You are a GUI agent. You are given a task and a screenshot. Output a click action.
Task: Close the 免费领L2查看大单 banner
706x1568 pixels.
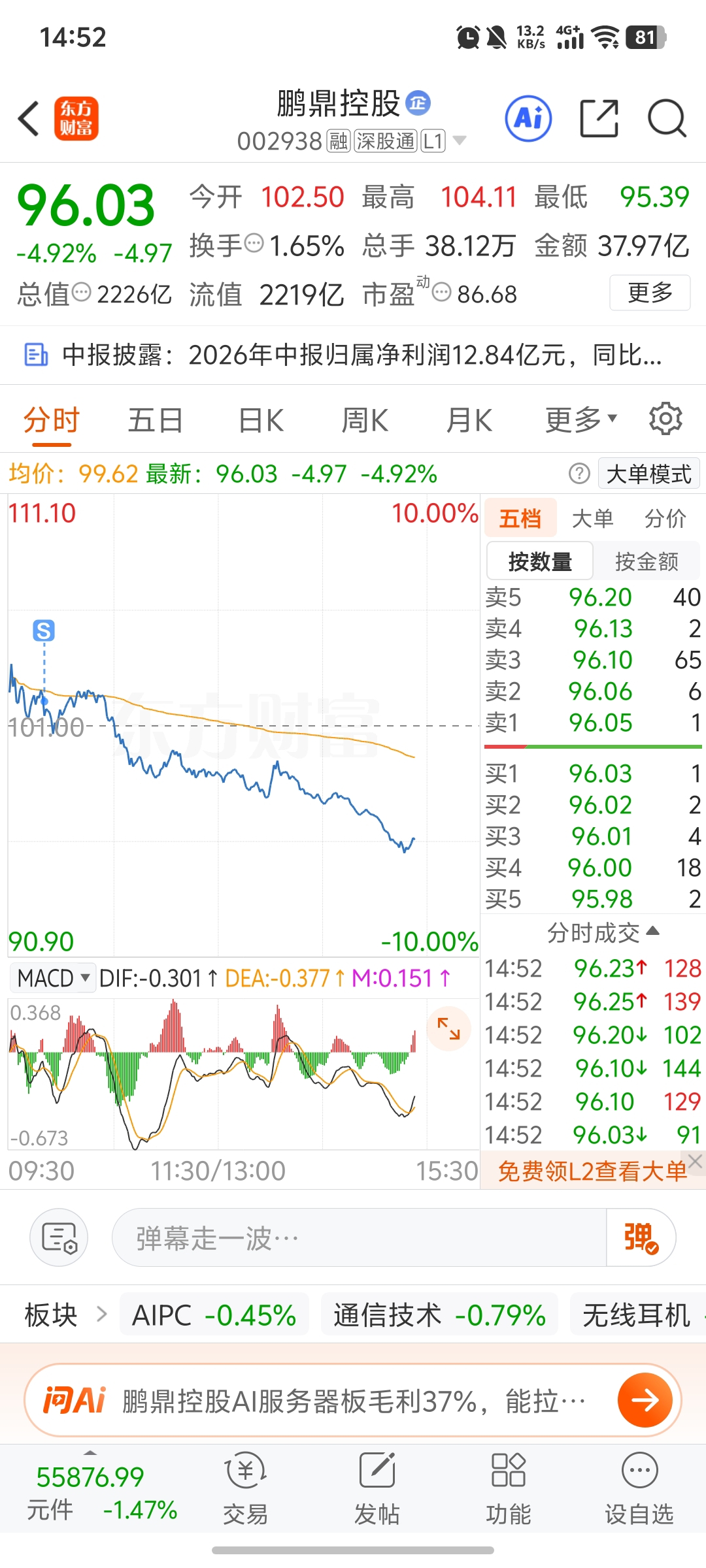point(695,1161)
